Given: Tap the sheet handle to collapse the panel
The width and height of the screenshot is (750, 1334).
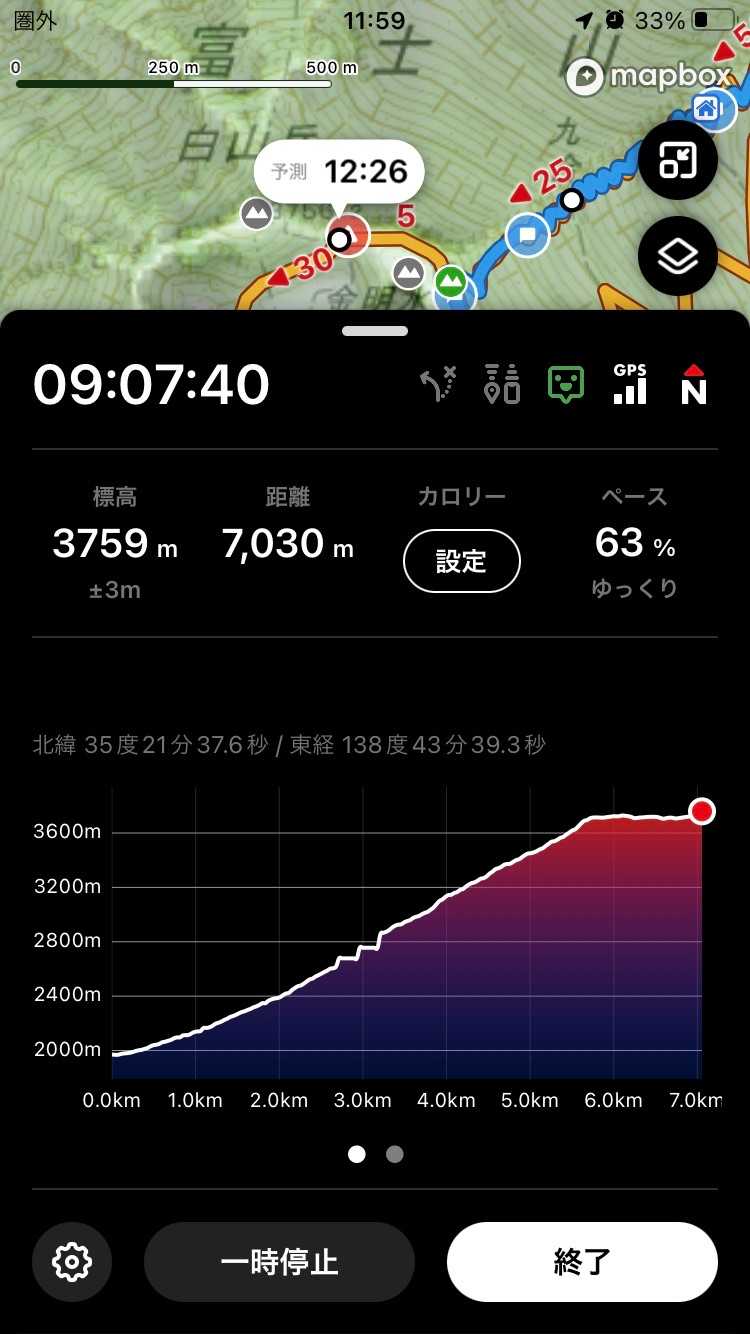Looking at the screenshot, I should coord(375,331).
